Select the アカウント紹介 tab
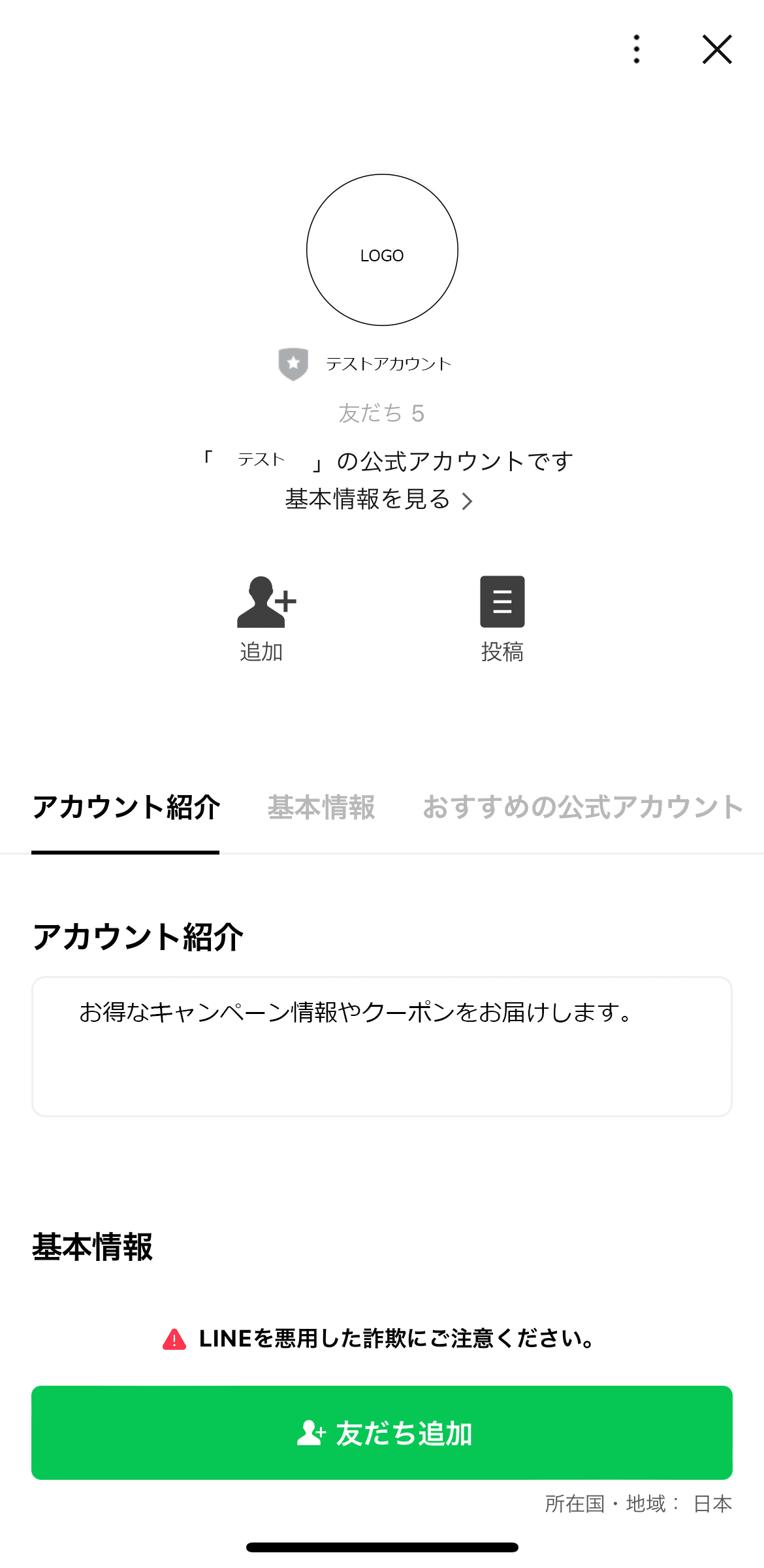Image resolution: width=764 pixels, height=1568 pixels. coord(127,808)
